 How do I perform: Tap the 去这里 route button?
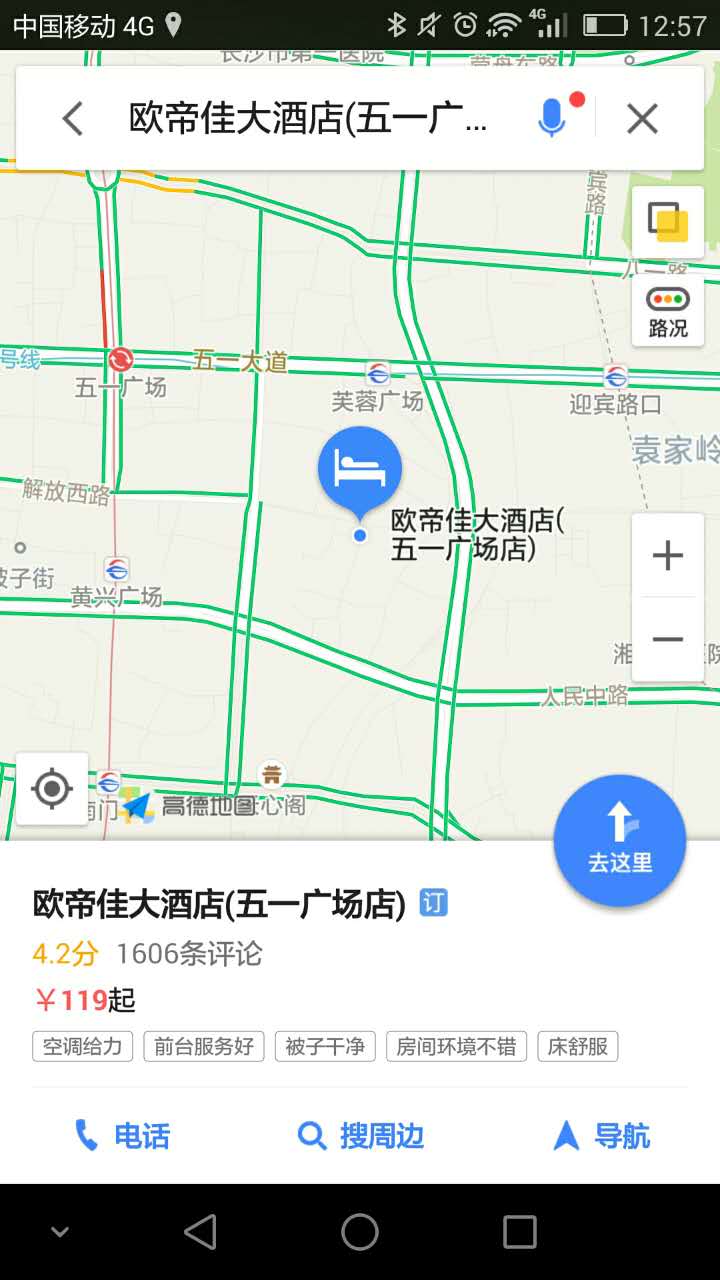620,841
